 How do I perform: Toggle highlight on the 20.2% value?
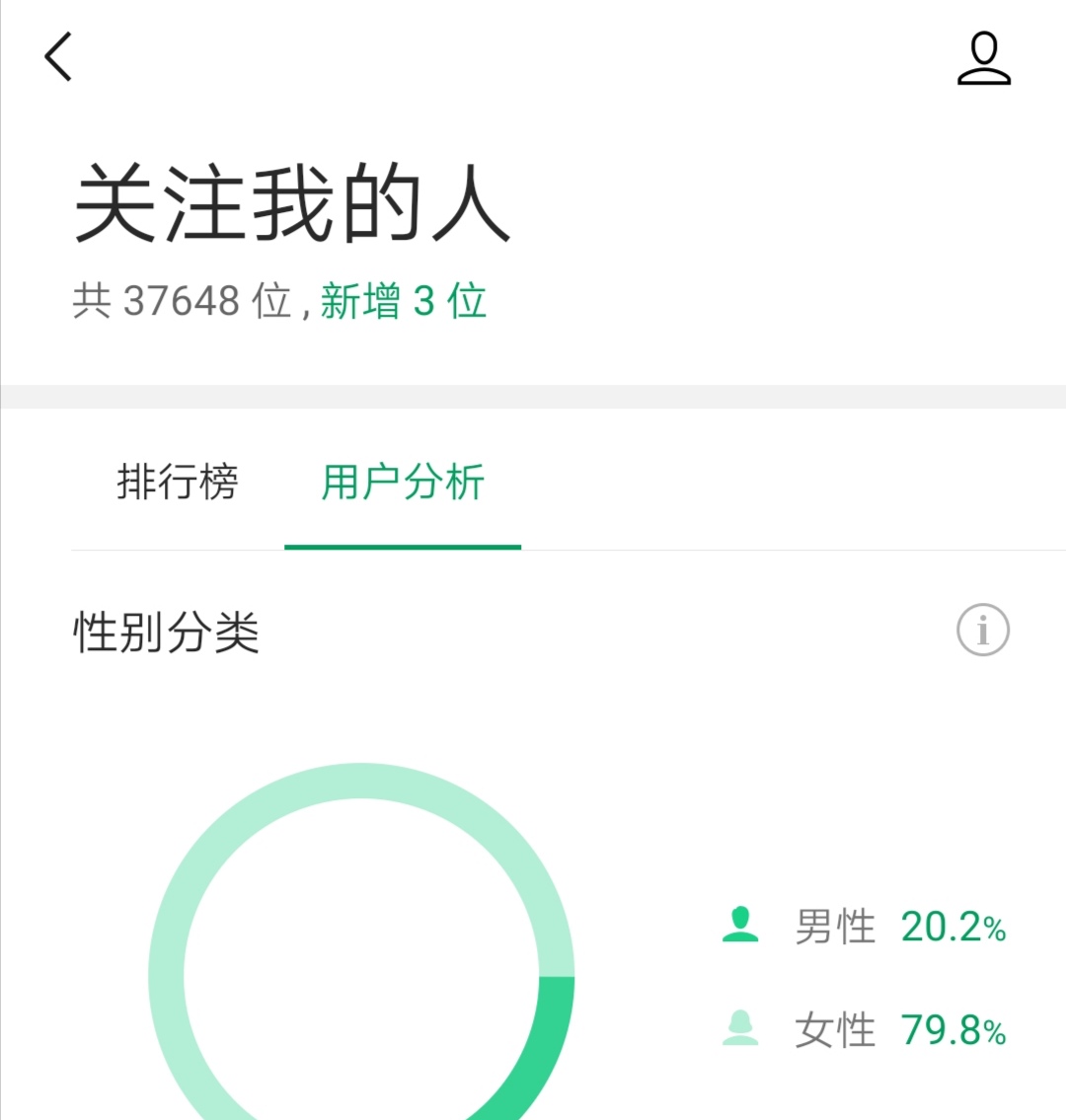(x=951, y=924)
